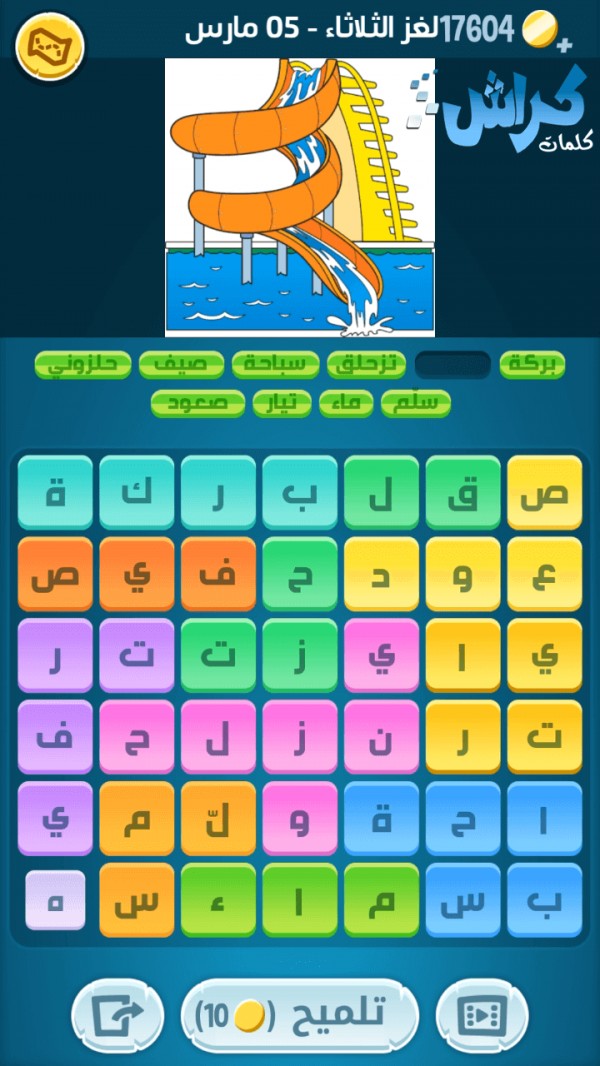Image resolution: width=600 pixels, height=1066 pixels.
Task: Select the yellow ص letter tile
Action: pos(544,492)
